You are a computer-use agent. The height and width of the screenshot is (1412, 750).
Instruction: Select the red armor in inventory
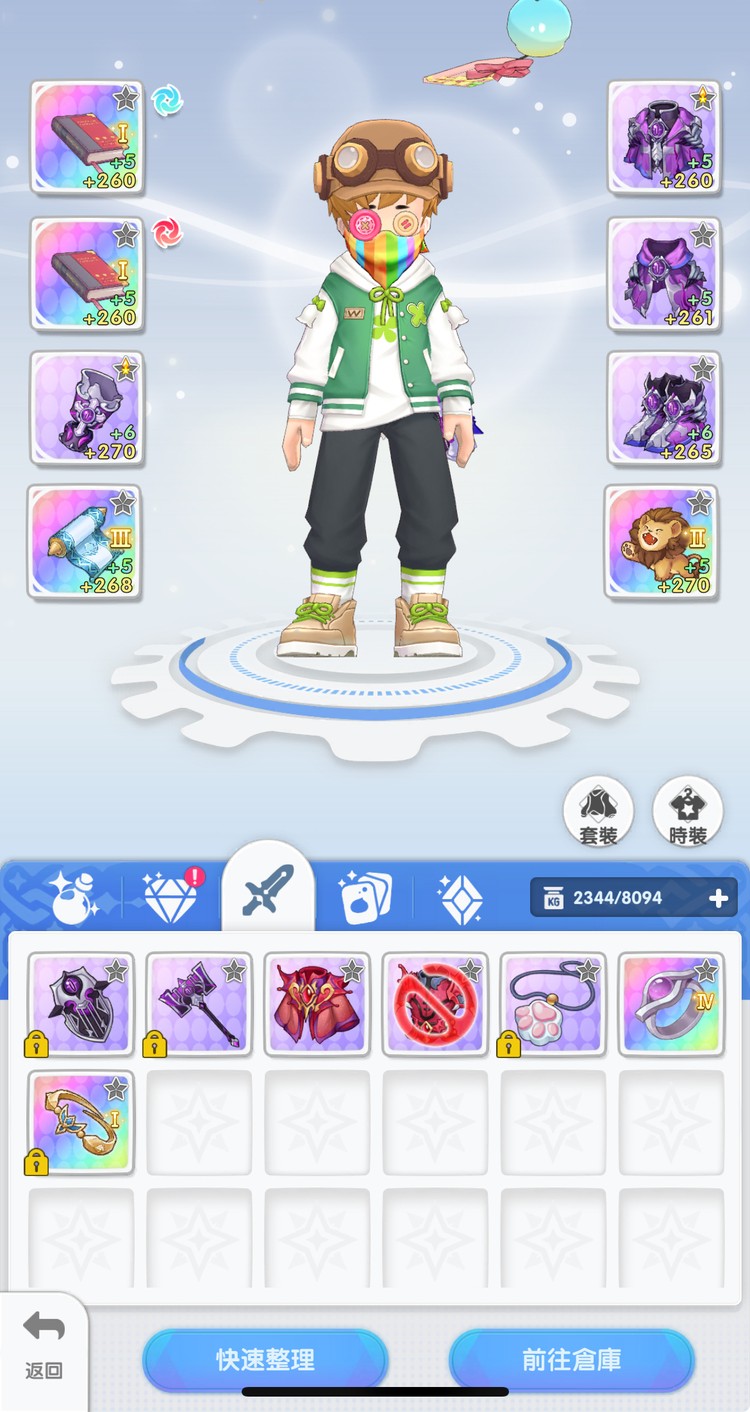317,1004
